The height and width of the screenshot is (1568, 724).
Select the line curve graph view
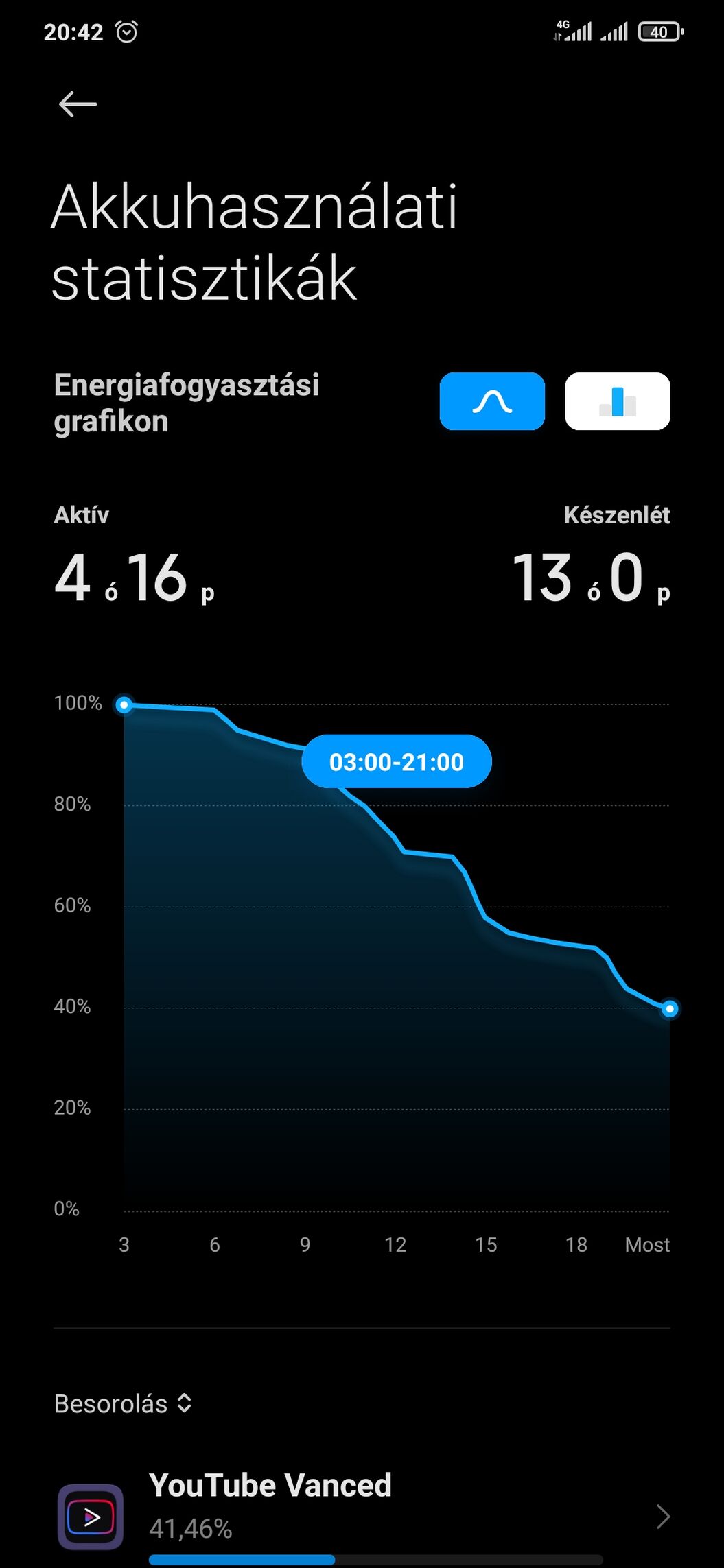[492, 401]
